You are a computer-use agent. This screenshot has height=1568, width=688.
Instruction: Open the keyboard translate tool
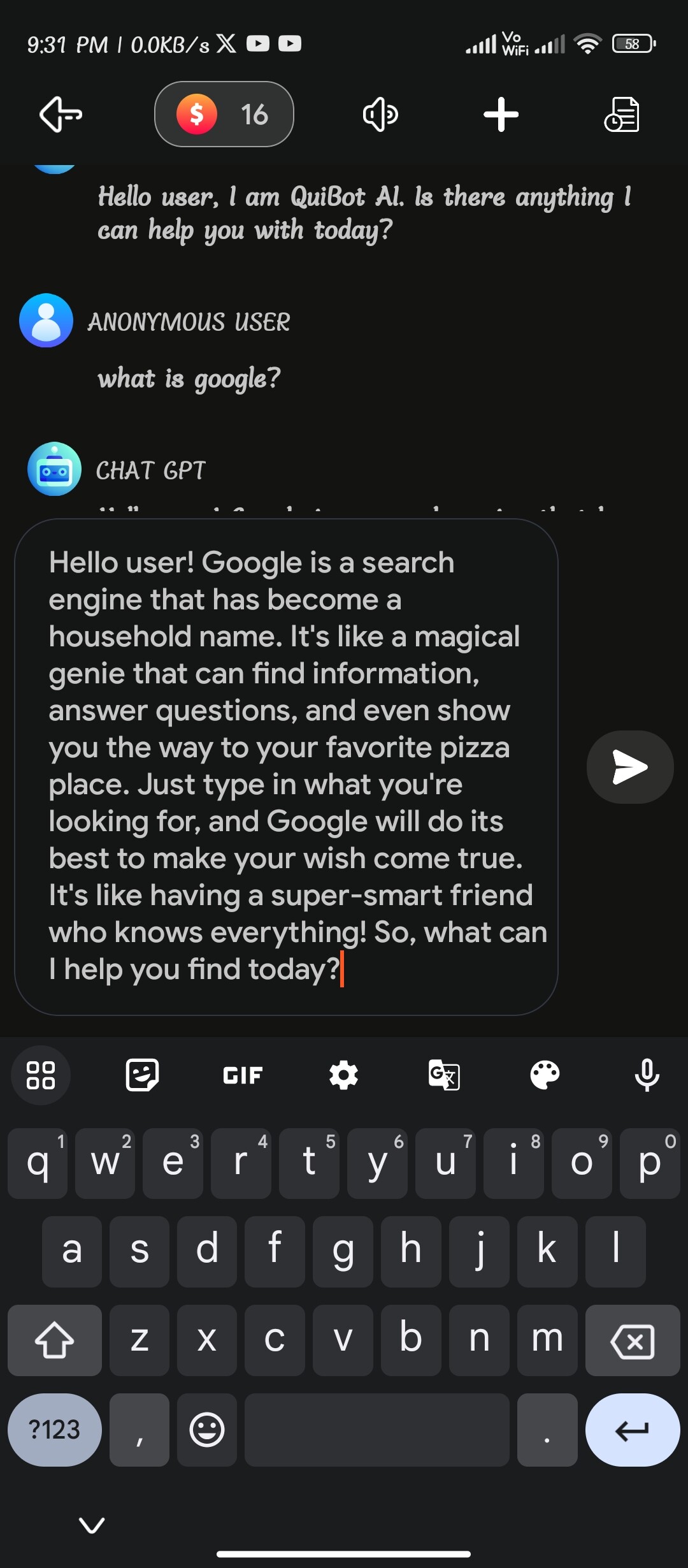pyautogui.click(x=444, y=1075)
